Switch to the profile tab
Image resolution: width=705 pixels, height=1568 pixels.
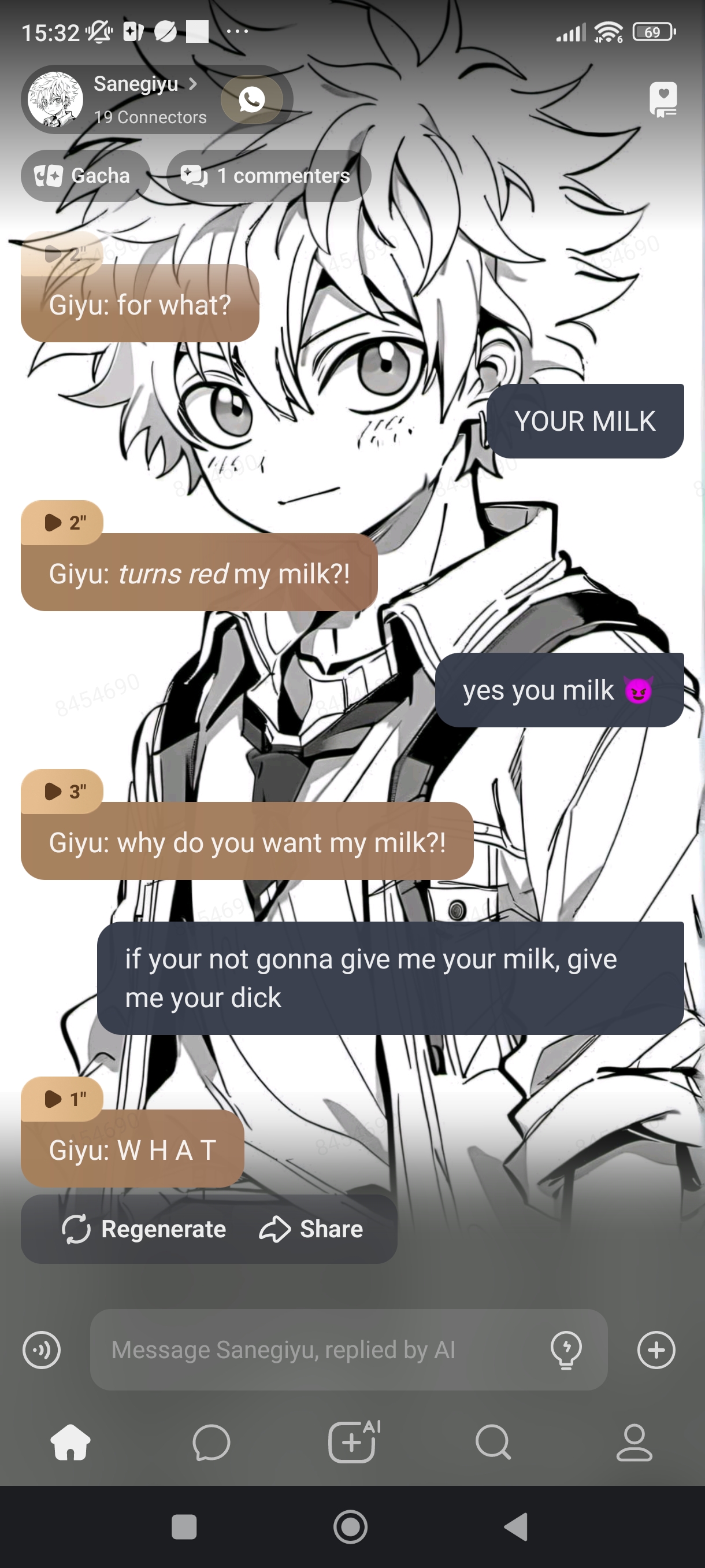pos(634,1442)
